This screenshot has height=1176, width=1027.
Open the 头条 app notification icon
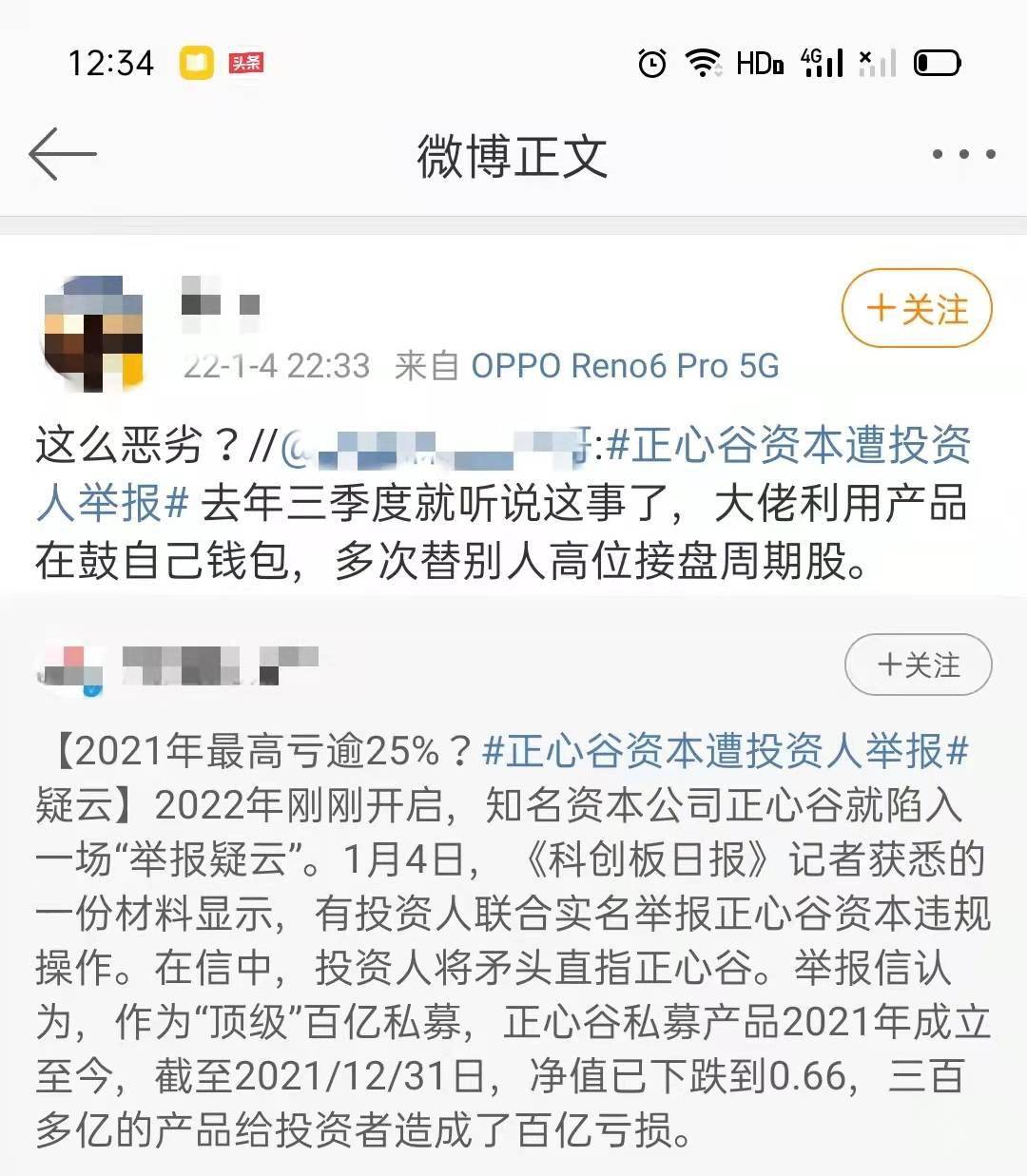243,65
